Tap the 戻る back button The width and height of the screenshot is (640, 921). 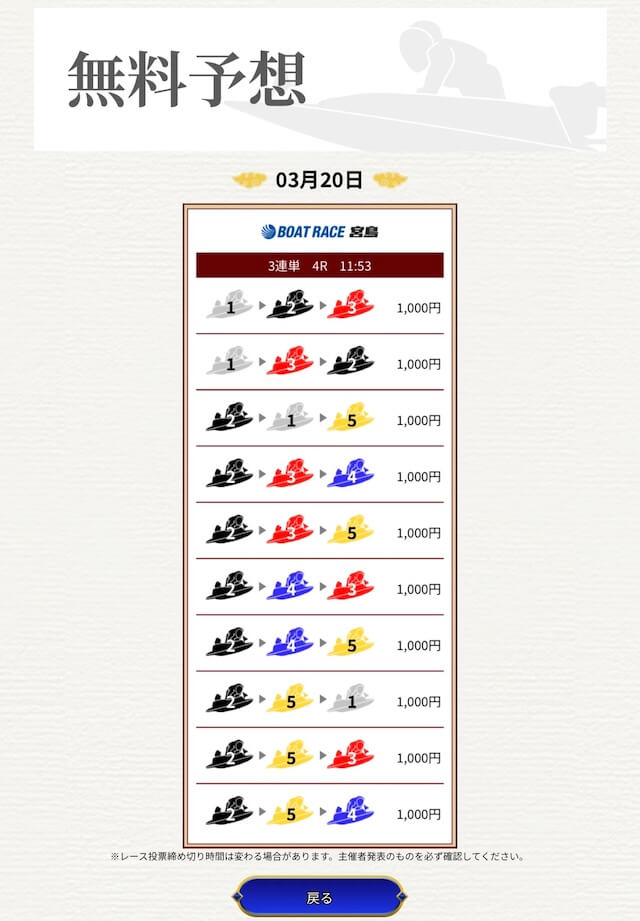pos(320,897)
